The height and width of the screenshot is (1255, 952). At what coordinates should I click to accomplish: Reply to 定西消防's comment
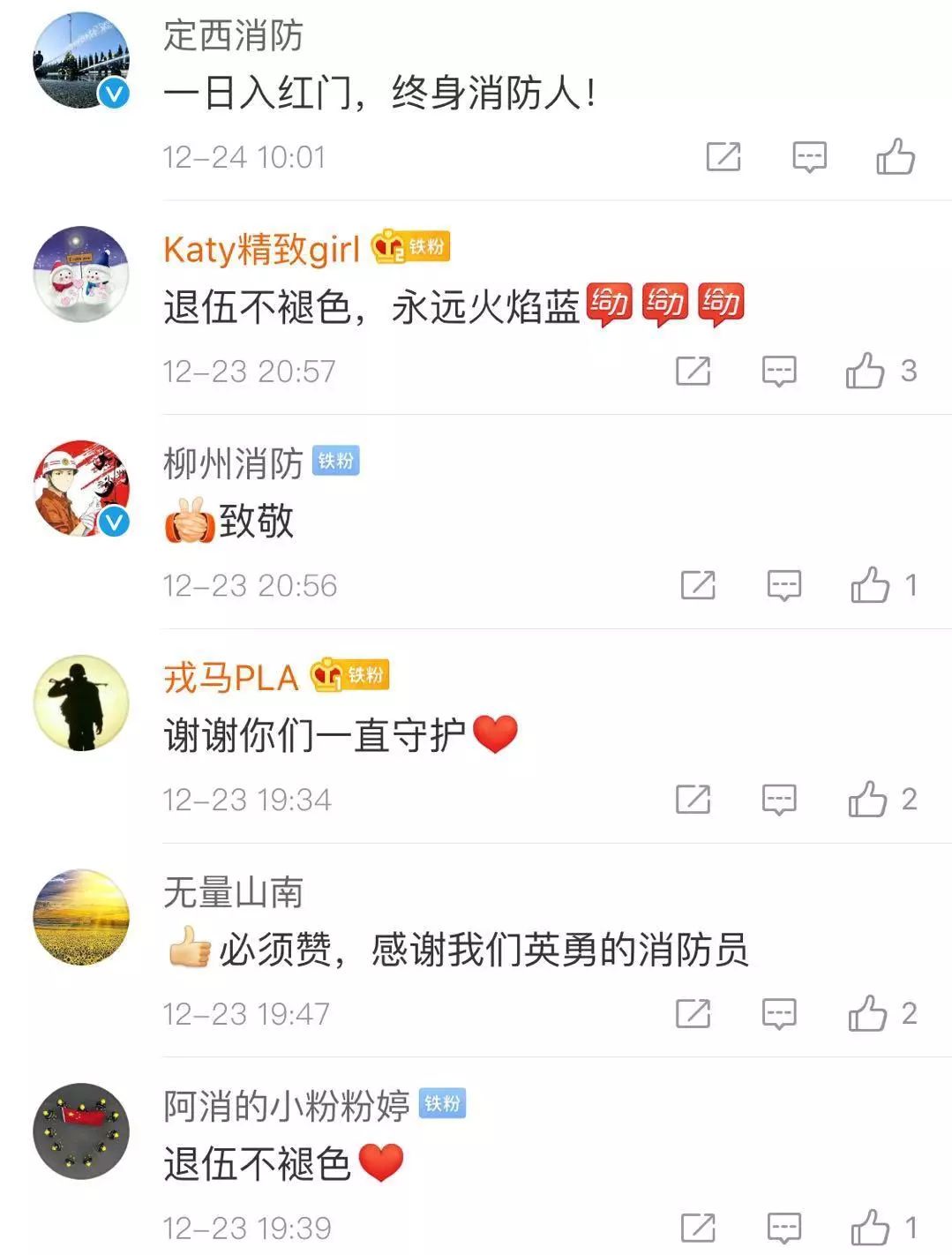pyautogui.click(x=809, y=157)
